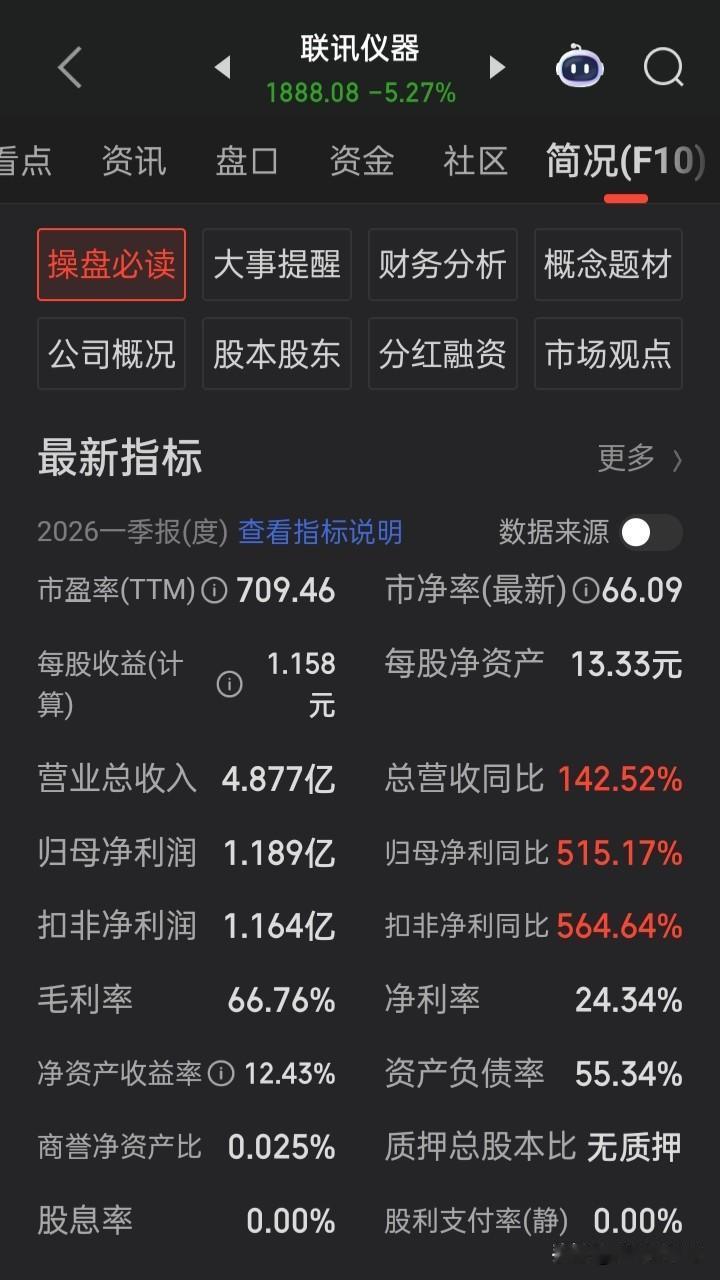This screenshot has width=720, height=1280.
Task: Tap the info icon beside 市盈率(TTM)
Action: (215, 591)
